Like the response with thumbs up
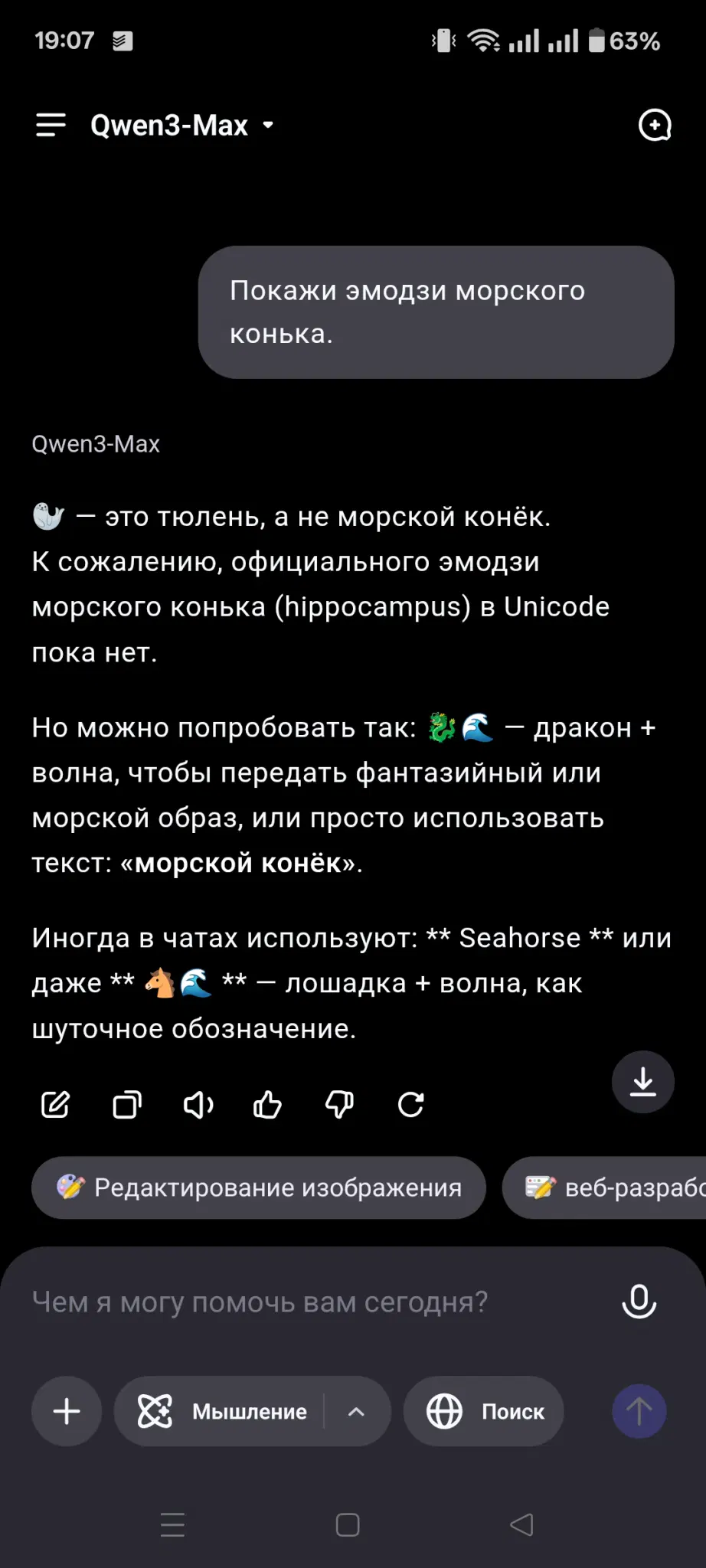Screen dimensions: 706x1568 [x=267, y=1104]
